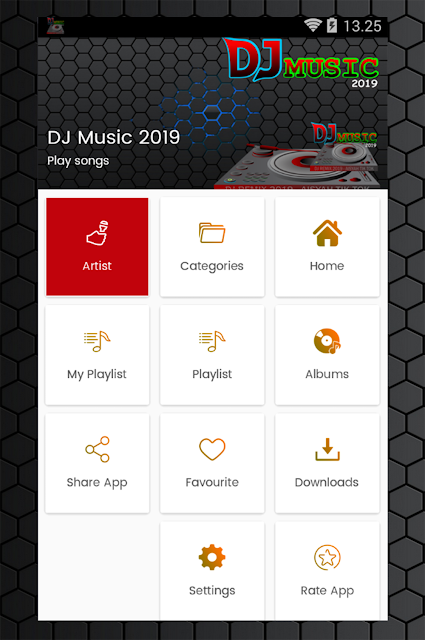The image size is (425, 640).
Task: Open Categories
Action: [212, 247]
